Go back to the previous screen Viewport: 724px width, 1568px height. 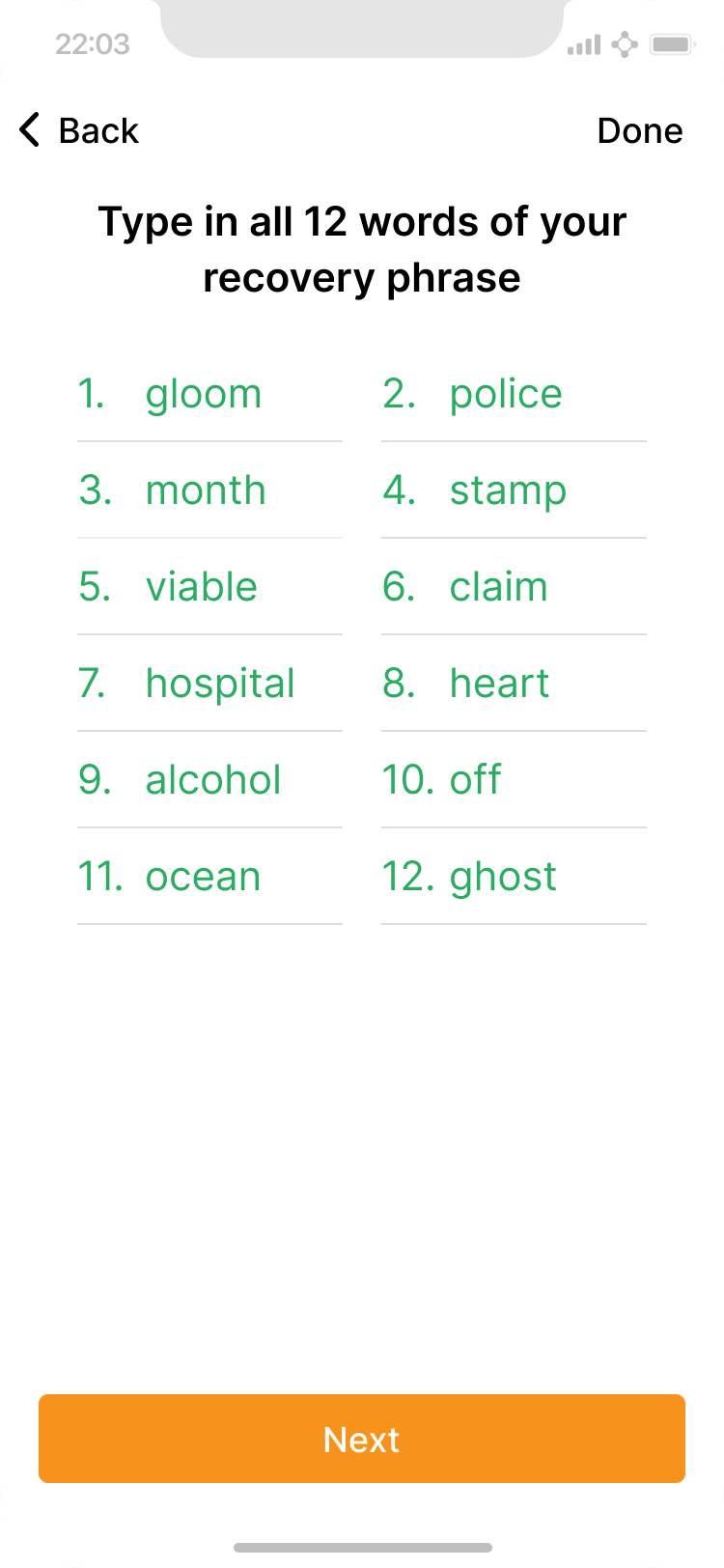[x=79, y=130]
